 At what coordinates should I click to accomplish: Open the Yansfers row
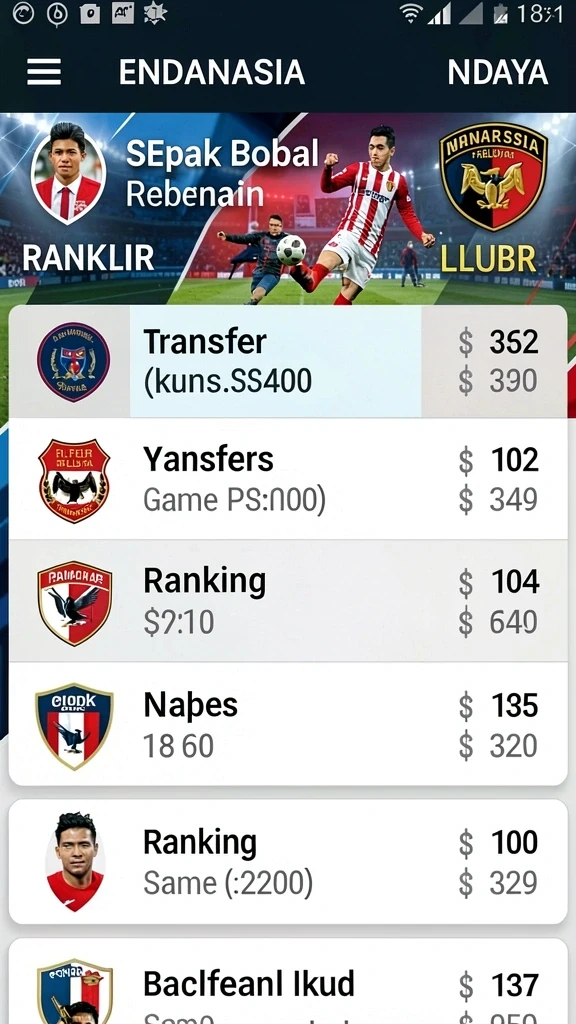(288, 479)
